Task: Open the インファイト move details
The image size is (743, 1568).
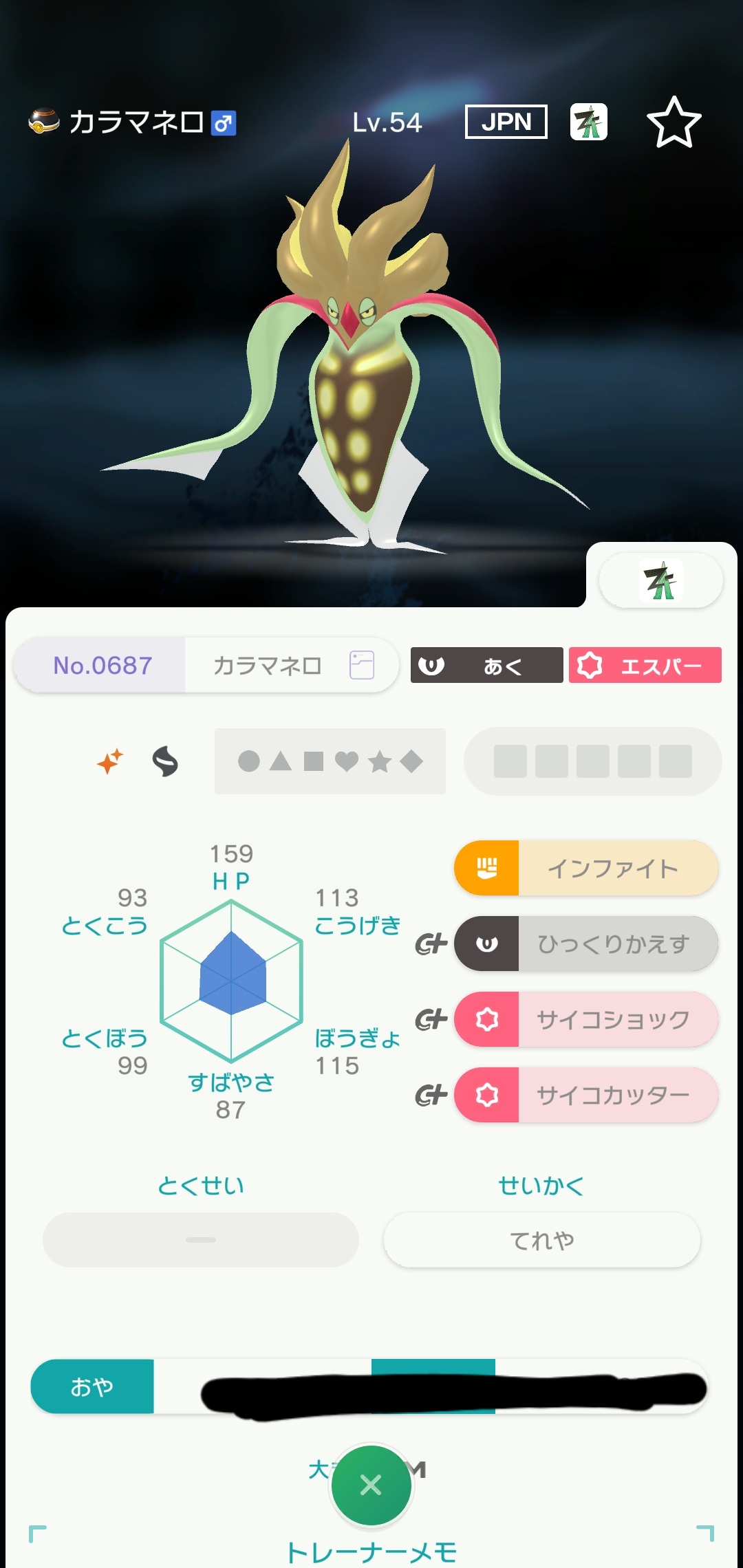Action: pyautogui.click(x=586, y=868)
